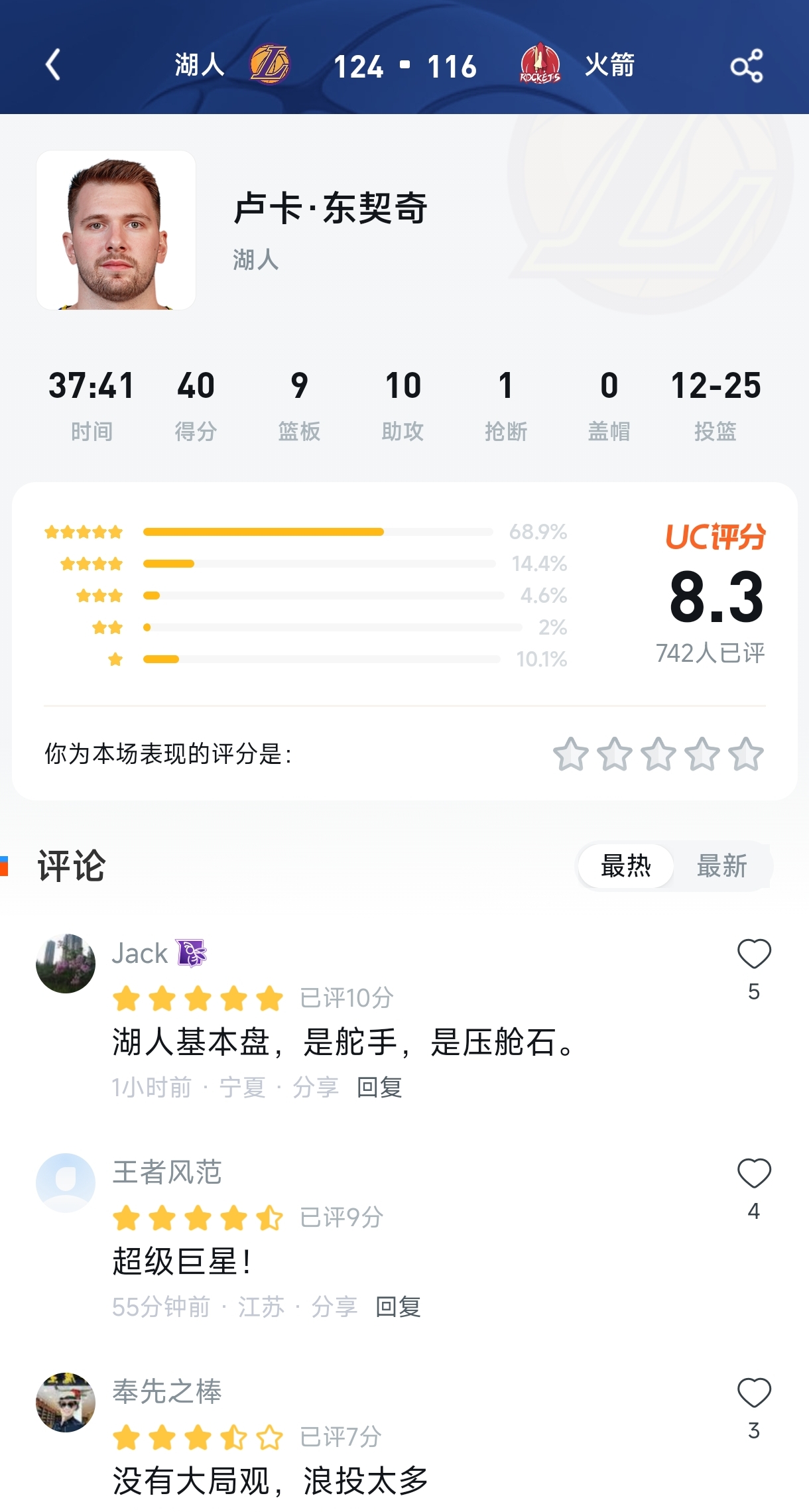This screenshot has width=809, height=1512.
Task: Select the Rockets team logo
Action: pos(540,64)
